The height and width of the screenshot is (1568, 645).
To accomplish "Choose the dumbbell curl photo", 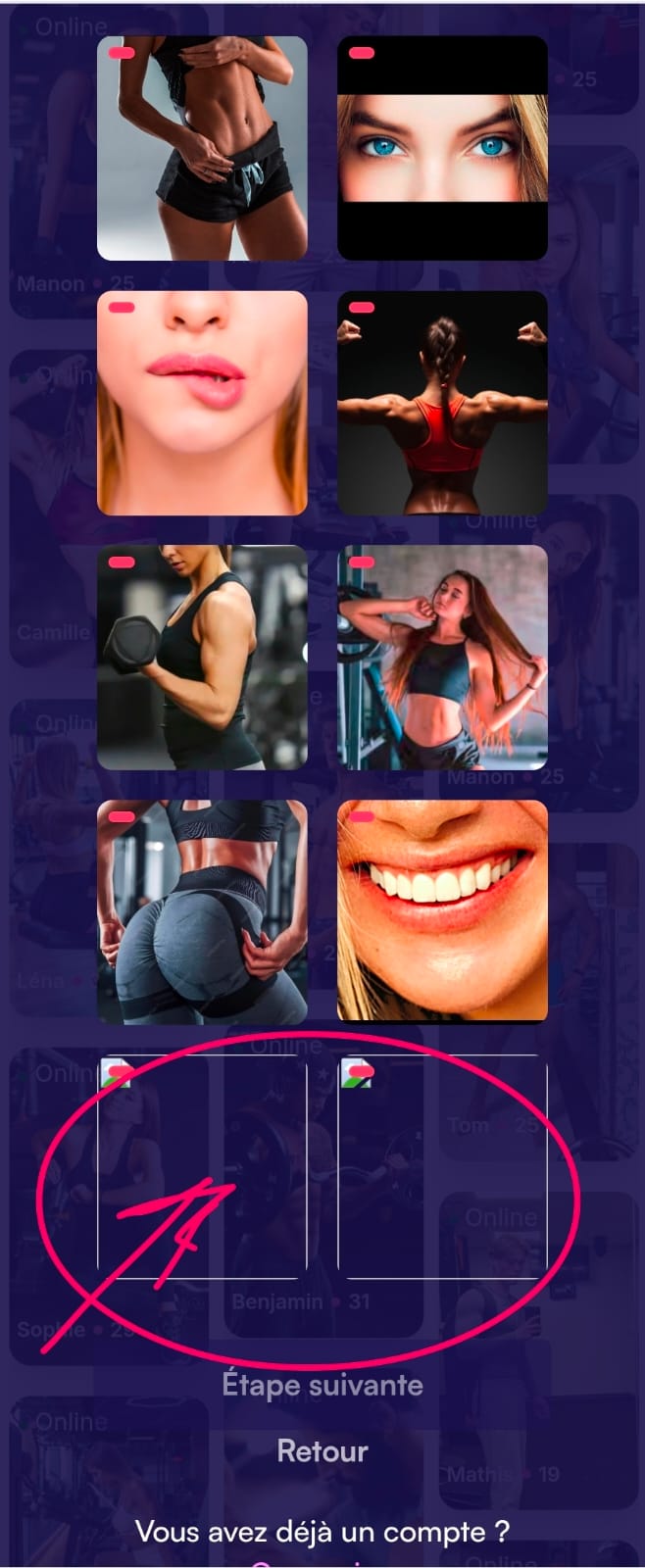I will tap(202, 658).
